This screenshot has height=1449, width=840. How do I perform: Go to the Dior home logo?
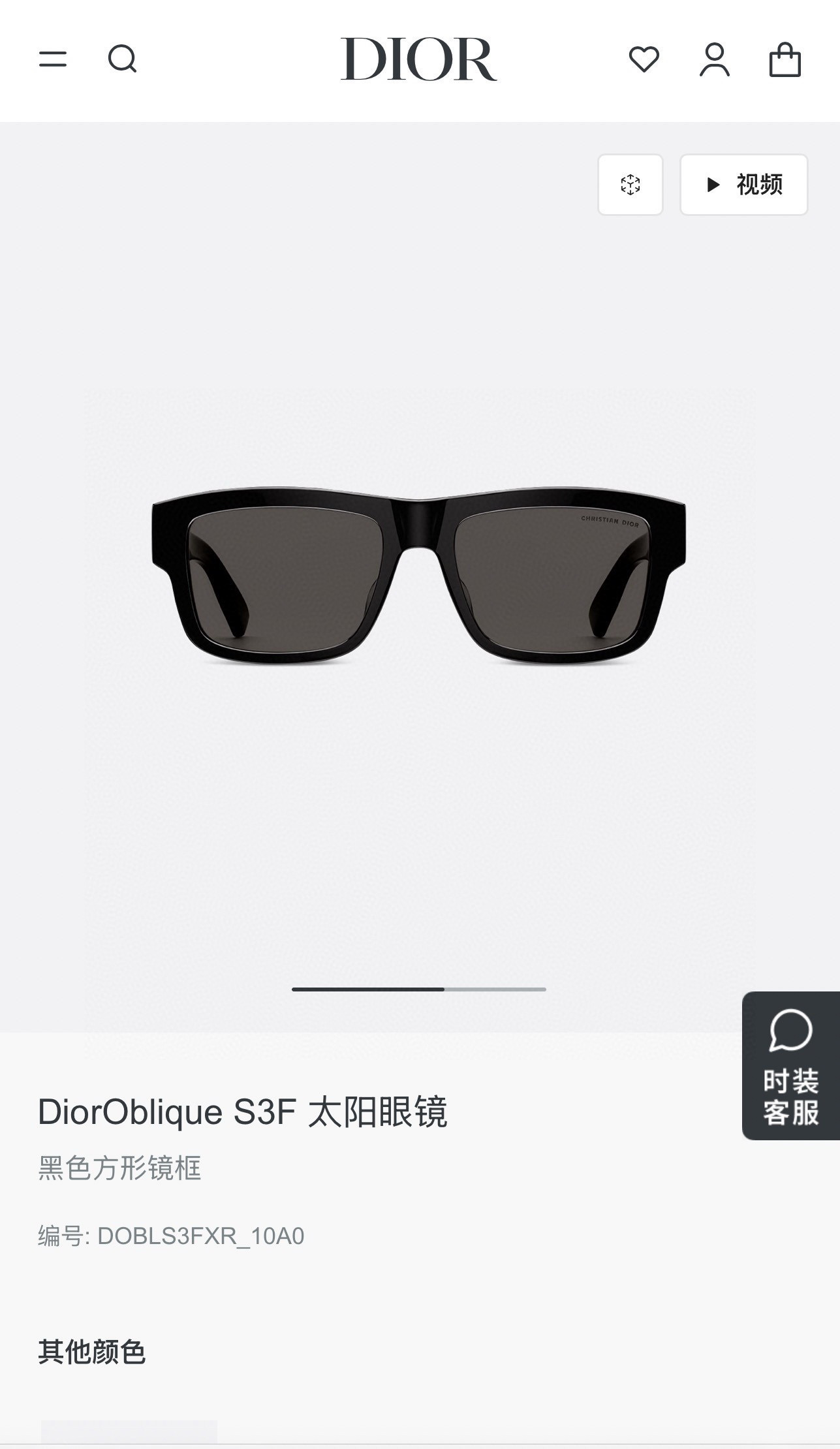tap(418, 59)
